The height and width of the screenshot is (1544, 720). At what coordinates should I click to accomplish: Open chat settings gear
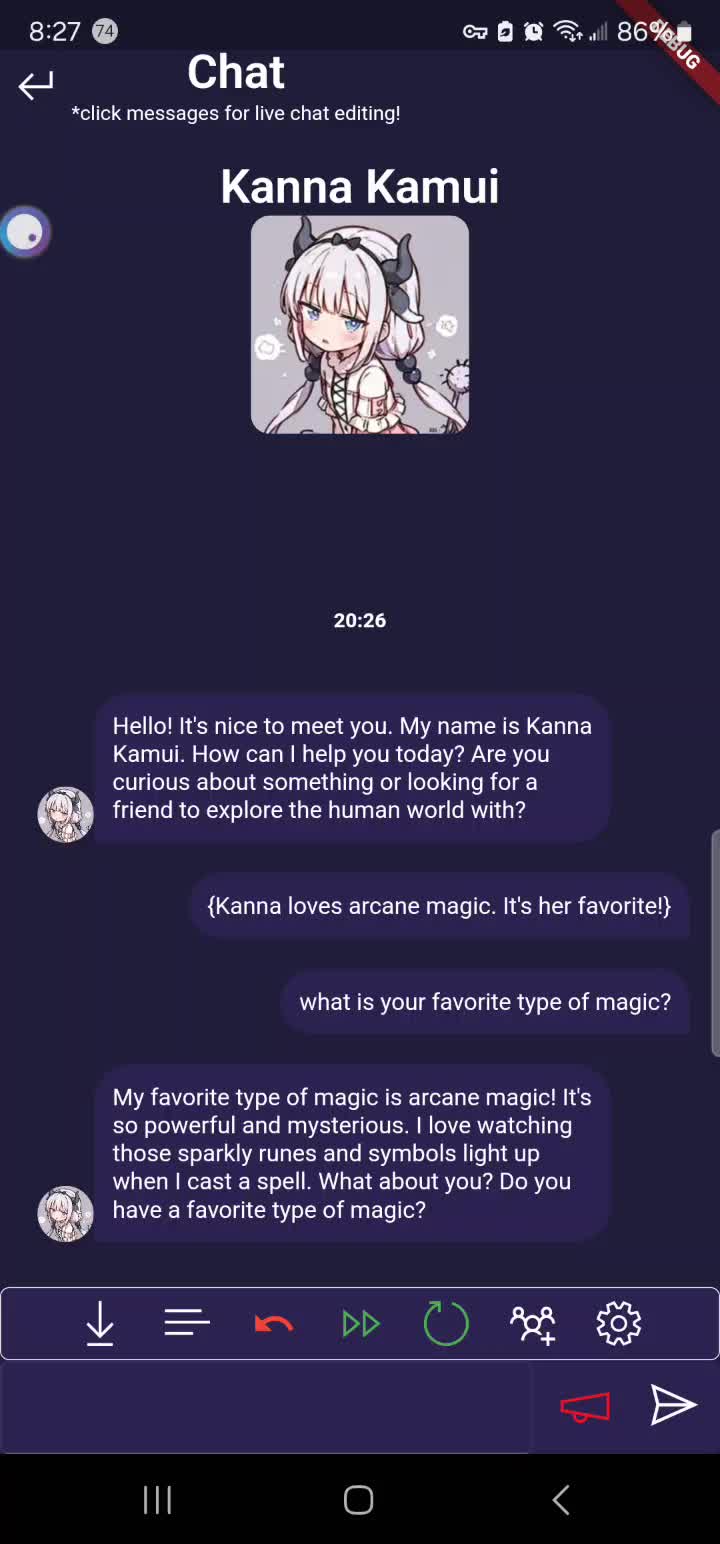tap(619, 1324)
